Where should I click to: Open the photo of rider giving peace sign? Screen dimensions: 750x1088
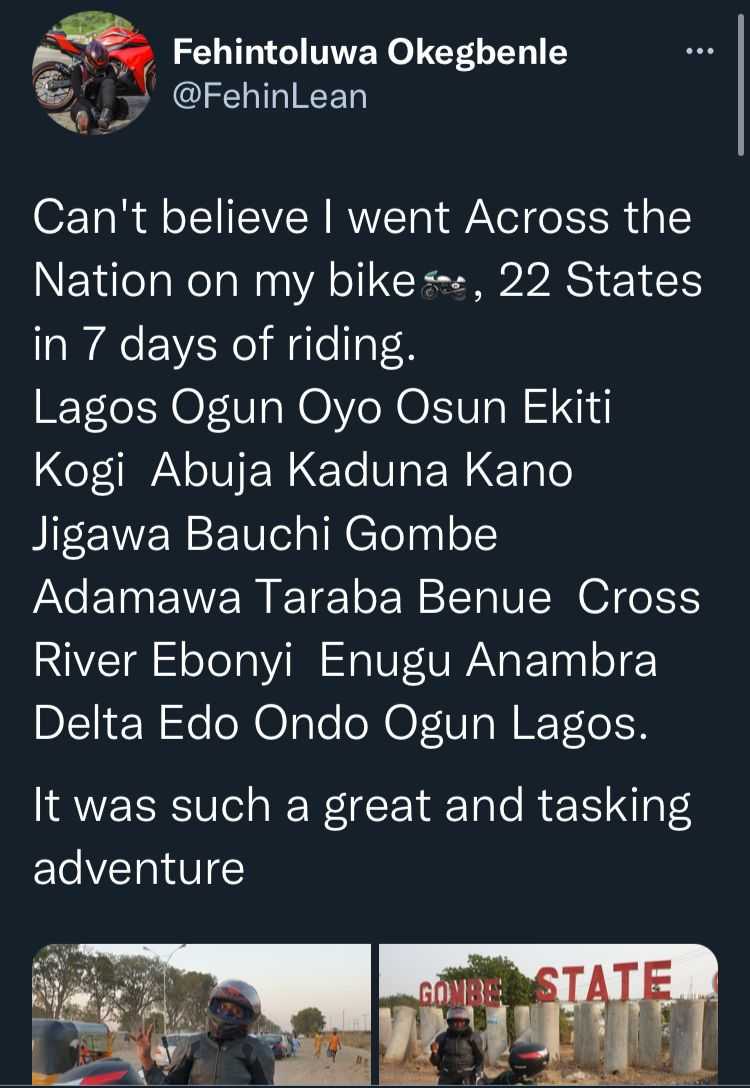pyautogui.click(x=201, y=1014)
